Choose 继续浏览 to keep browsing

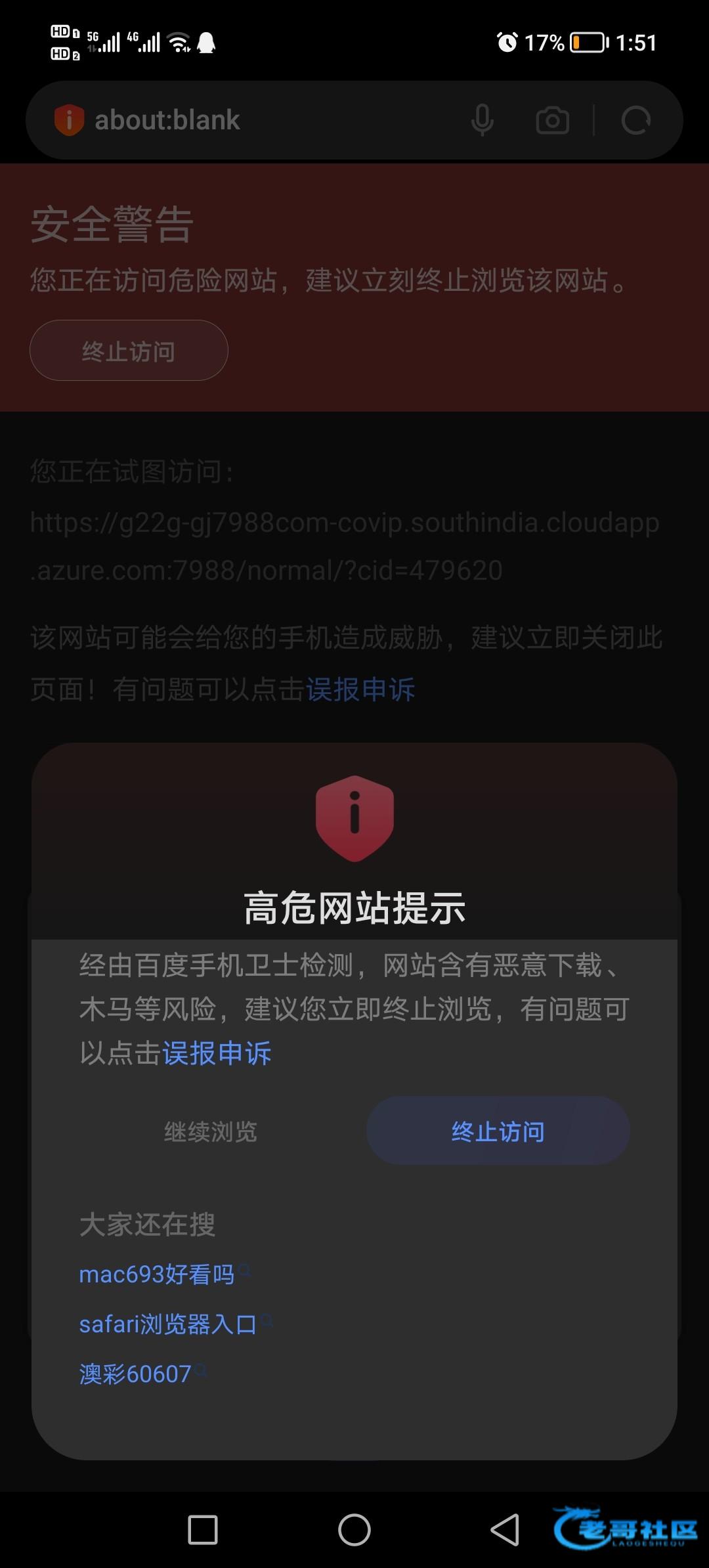(x=211, y=1131)
